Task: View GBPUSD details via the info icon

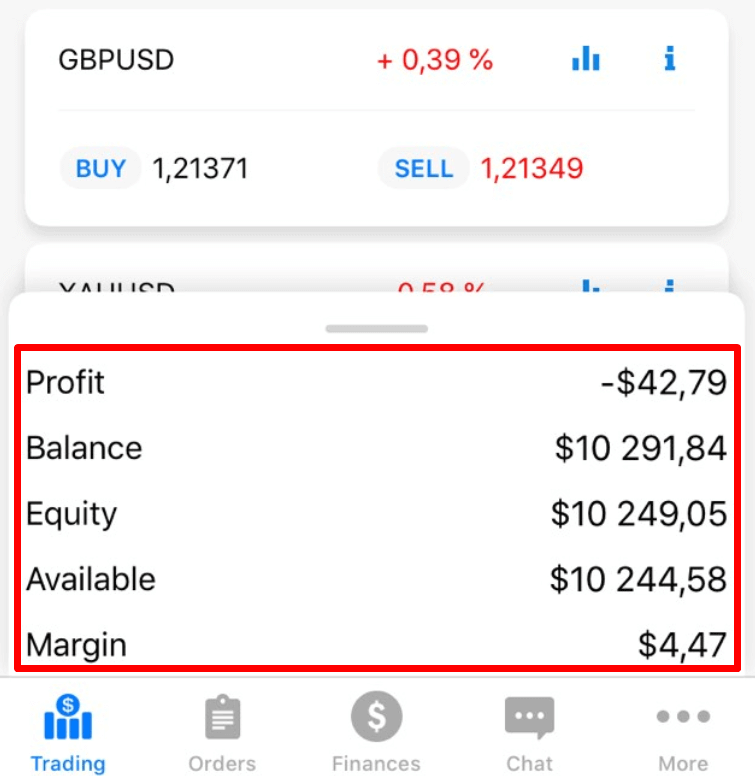Action: 668,59
